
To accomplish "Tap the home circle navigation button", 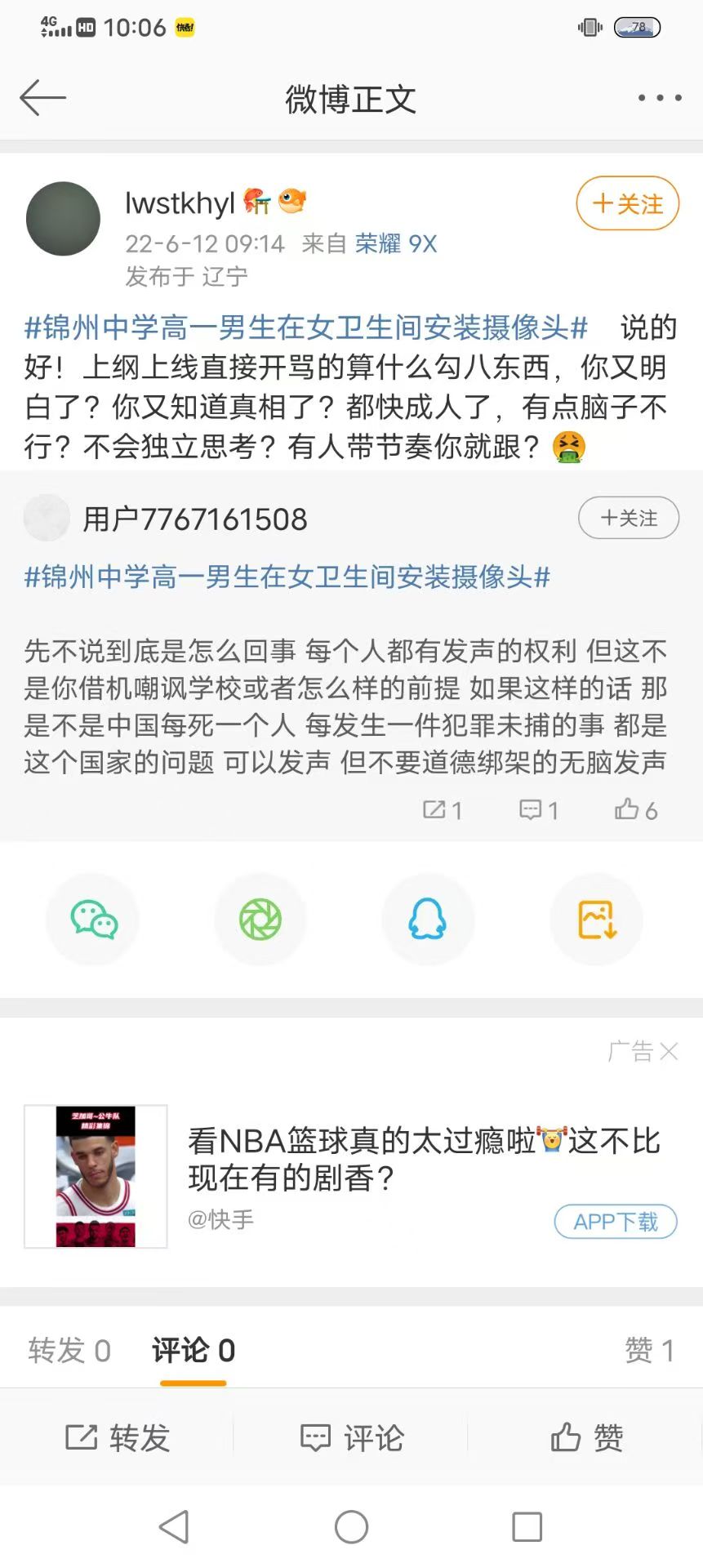I will [351, 1524].
